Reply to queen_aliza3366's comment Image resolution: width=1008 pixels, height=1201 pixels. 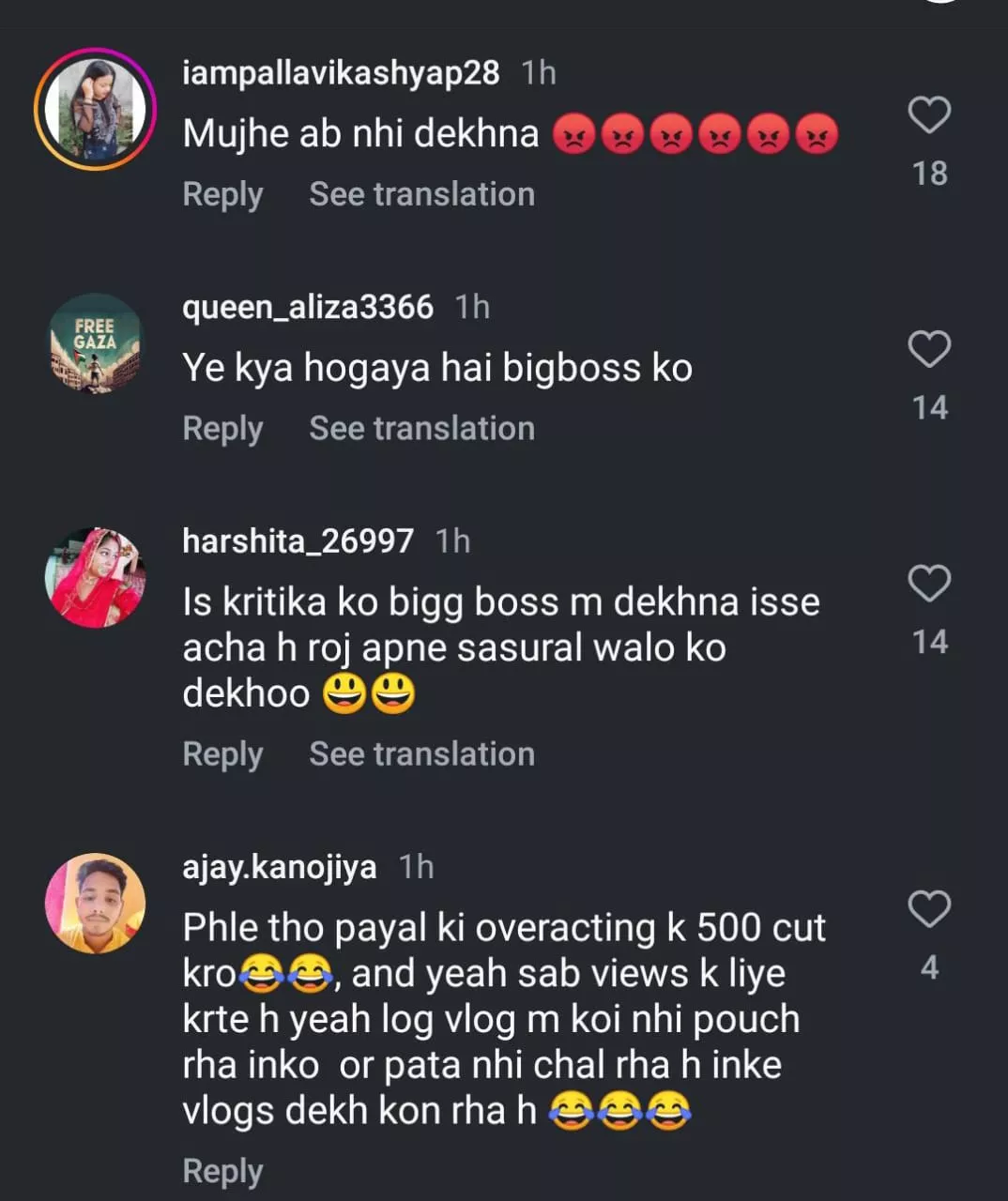click(222, 429)
